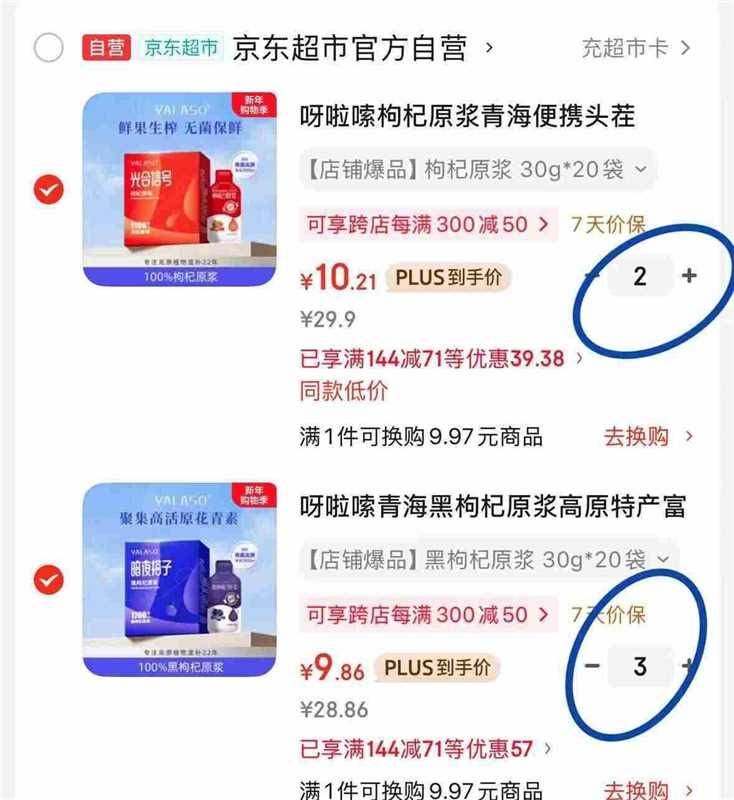Screen dimensions: 734x800
Task: Deselect the 青海黑枸杞原浆 item
Action: pos(48,579)
